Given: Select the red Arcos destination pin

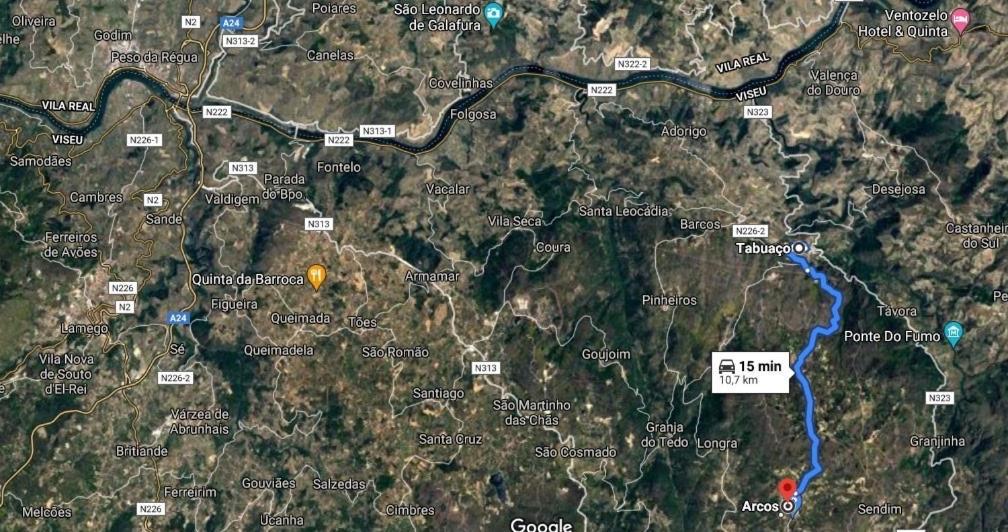Looking at the screenshot, I should pyautogui.click(x=787, y=489).
